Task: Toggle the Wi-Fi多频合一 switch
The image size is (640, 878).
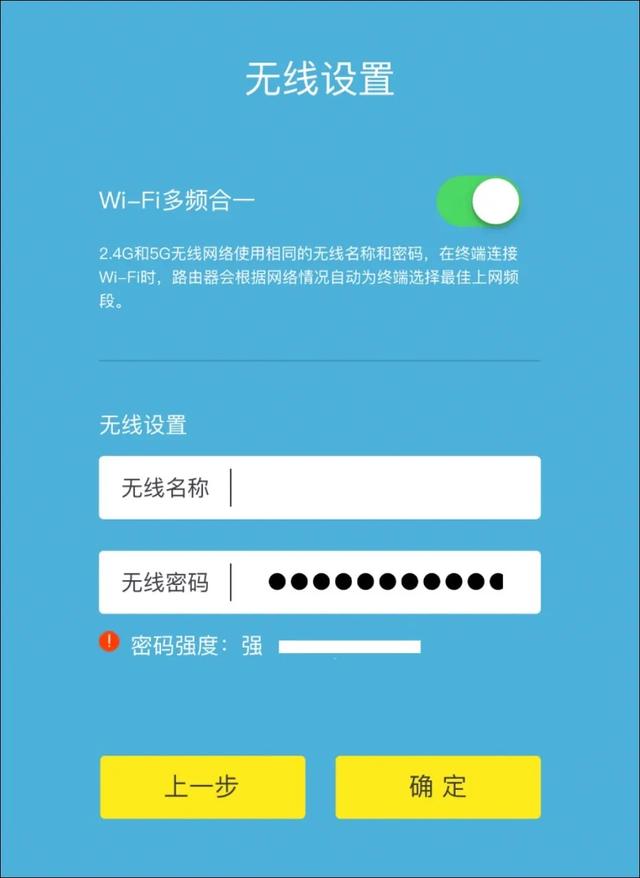Action: click(x=478, y=201)
